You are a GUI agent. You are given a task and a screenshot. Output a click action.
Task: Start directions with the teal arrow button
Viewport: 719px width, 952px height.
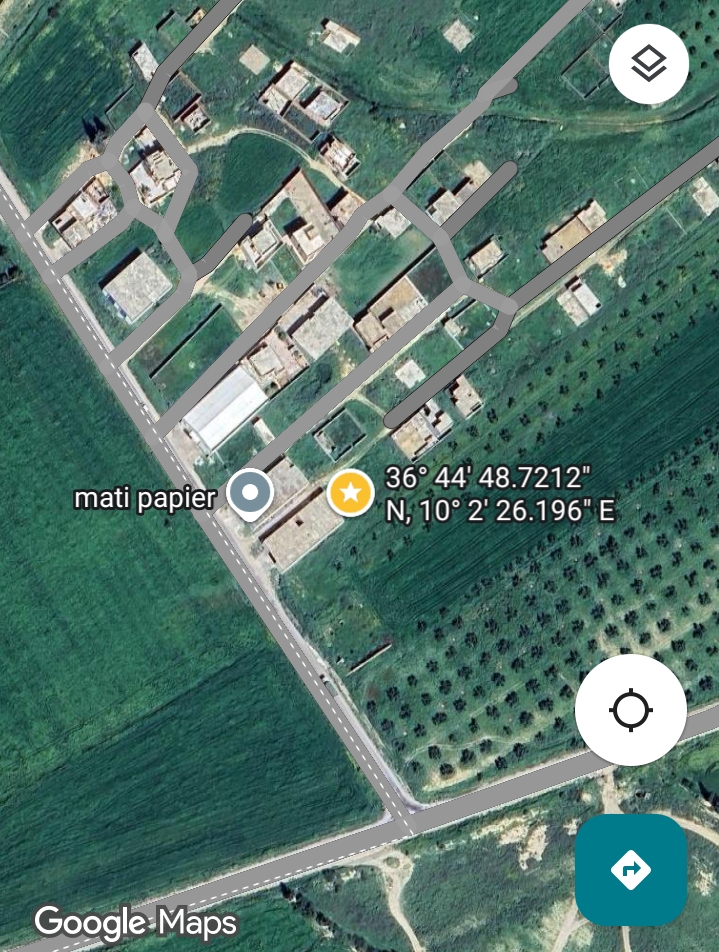(x=631, y=869)
